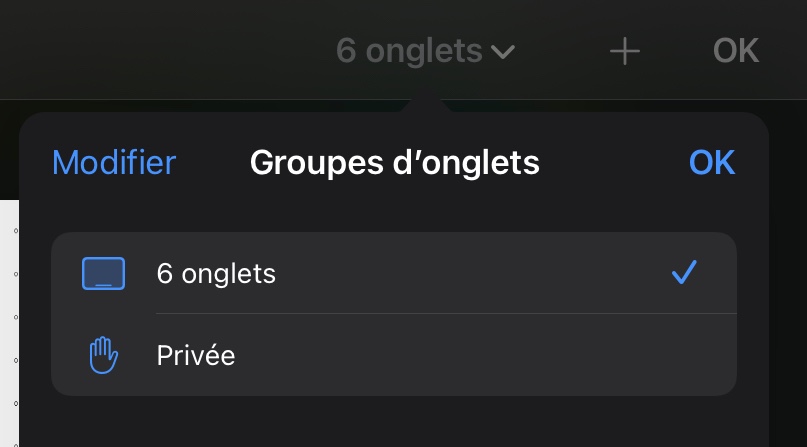Image resolution: width=807 pixels, height=447 pixels.
Task: Confirm with the blue OK button
Action: pyautogui.click(x=711, y=162)
